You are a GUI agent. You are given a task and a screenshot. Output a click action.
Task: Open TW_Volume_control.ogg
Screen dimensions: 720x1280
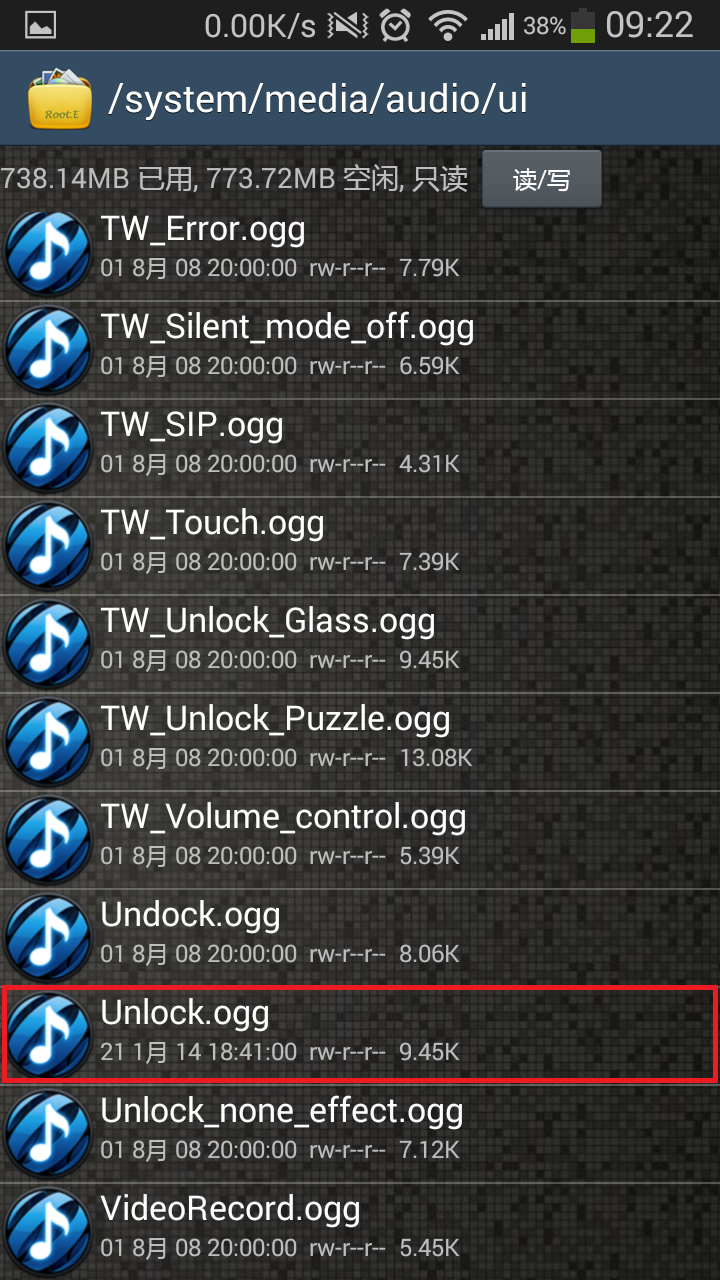click(x=360, y=836)
